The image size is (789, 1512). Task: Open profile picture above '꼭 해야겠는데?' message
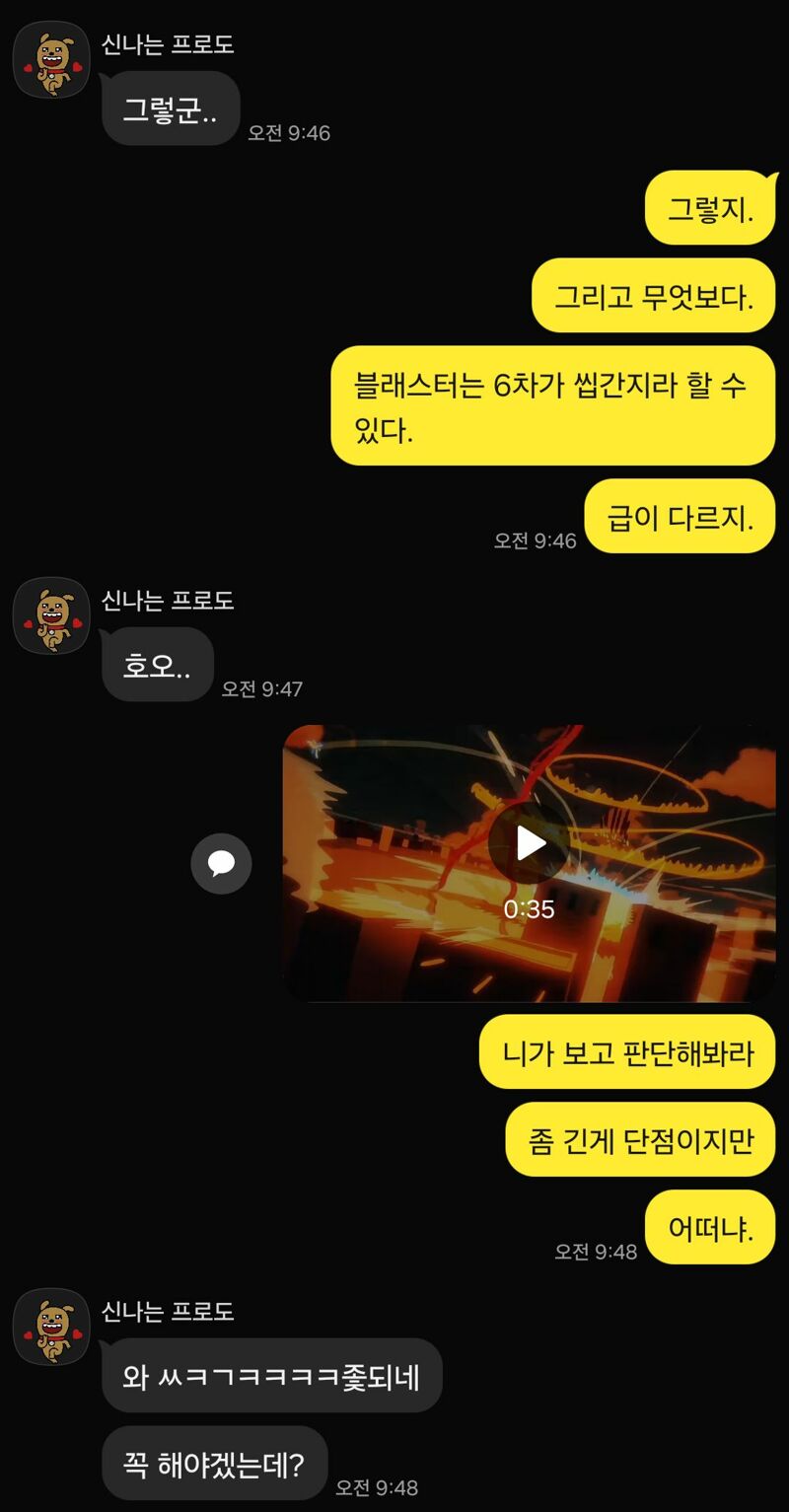51,1327
